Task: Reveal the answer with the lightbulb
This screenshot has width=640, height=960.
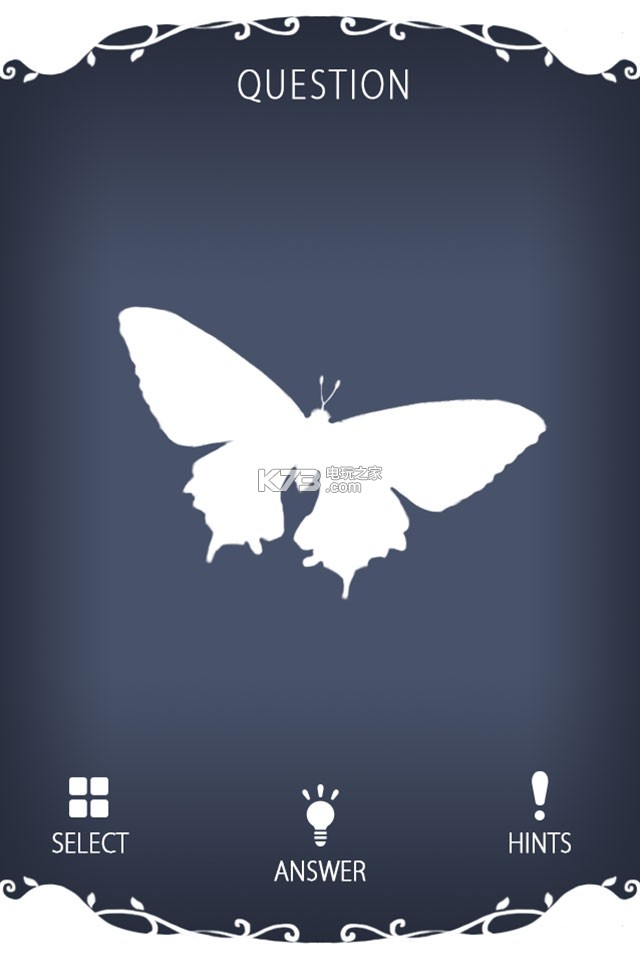Action: pos(320,832)
